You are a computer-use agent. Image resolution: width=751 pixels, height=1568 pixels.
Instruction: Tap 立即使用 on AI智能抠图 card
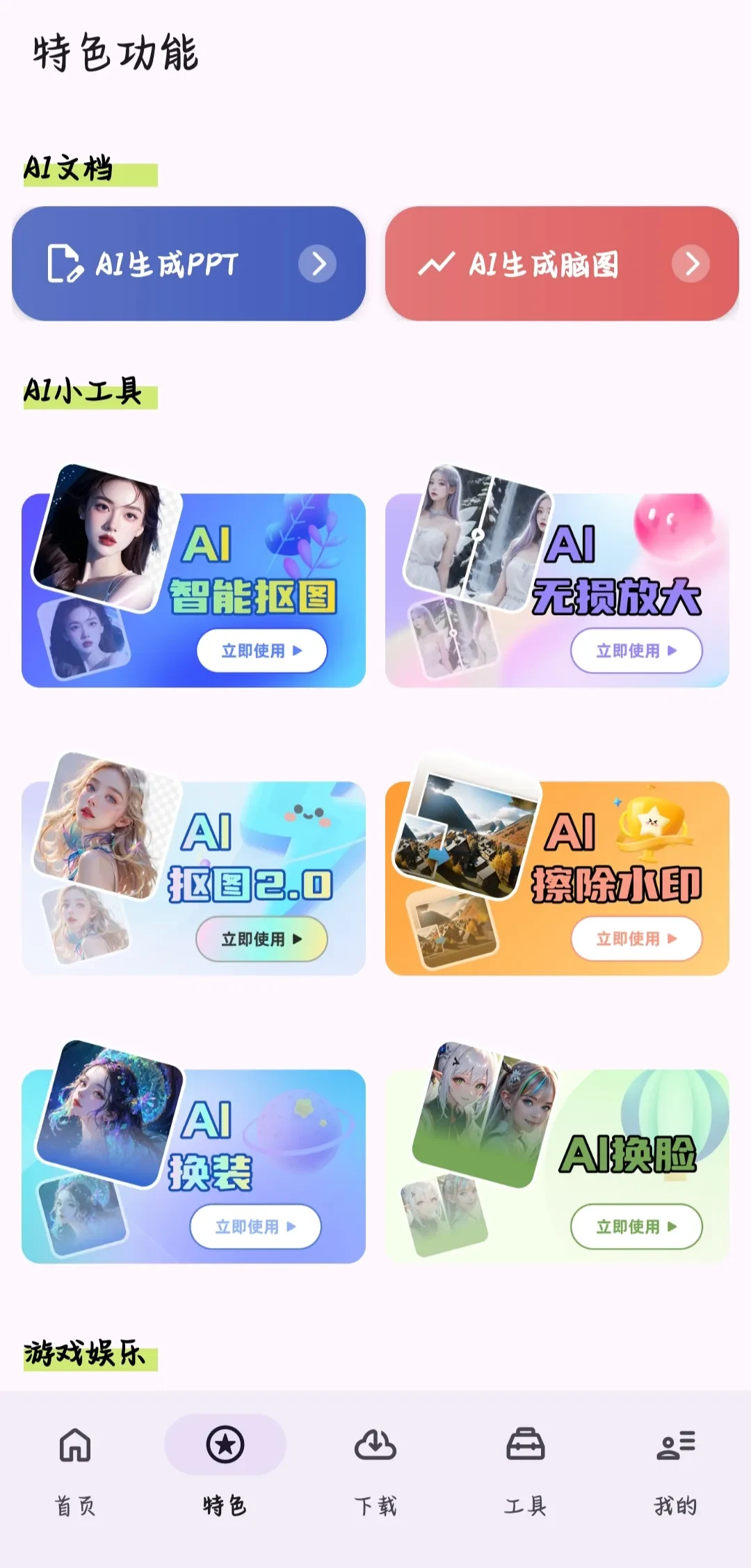(261, 651)
